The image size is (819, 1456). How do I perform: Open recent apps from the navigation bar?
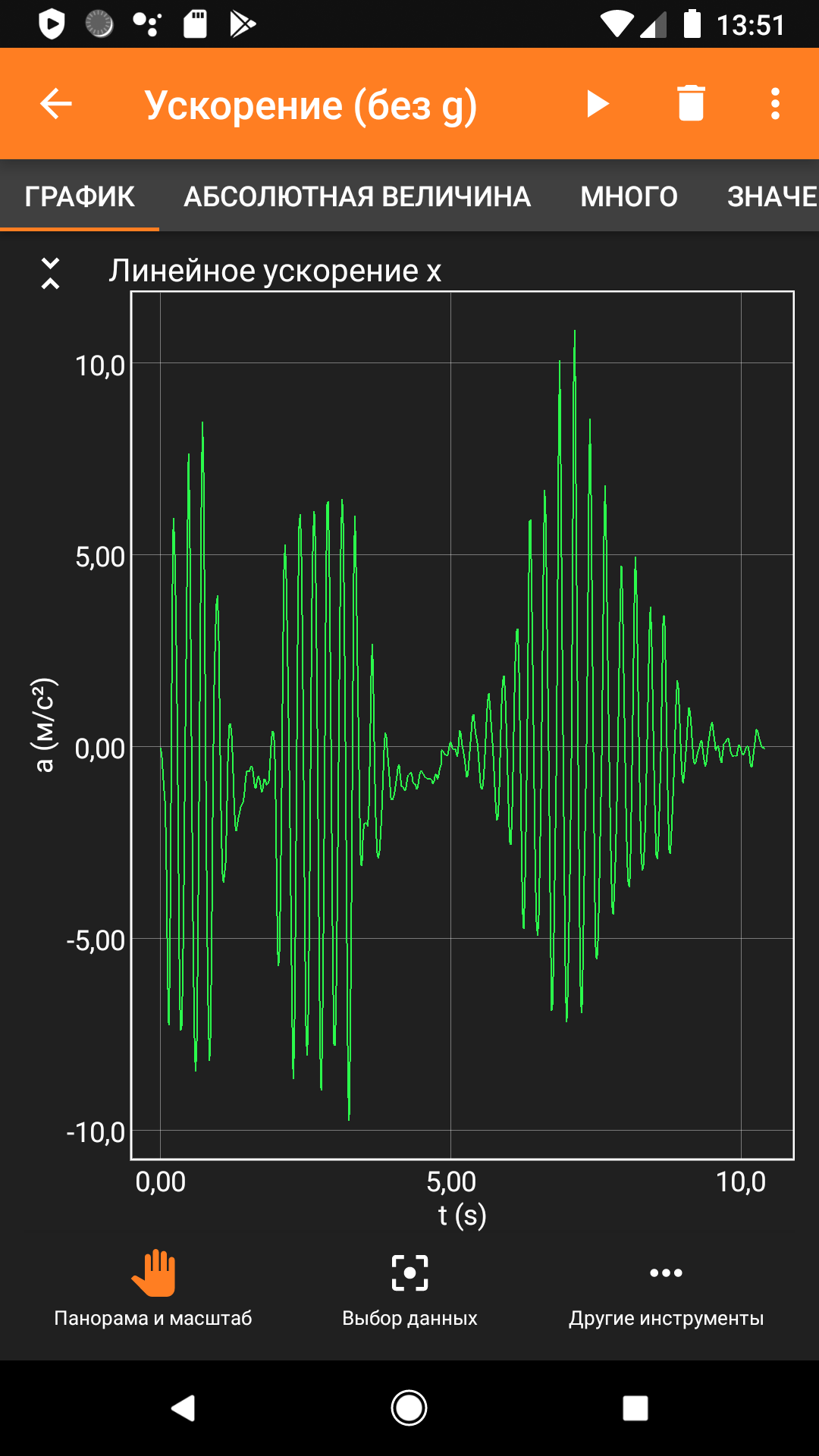(x=635, y=1408)
